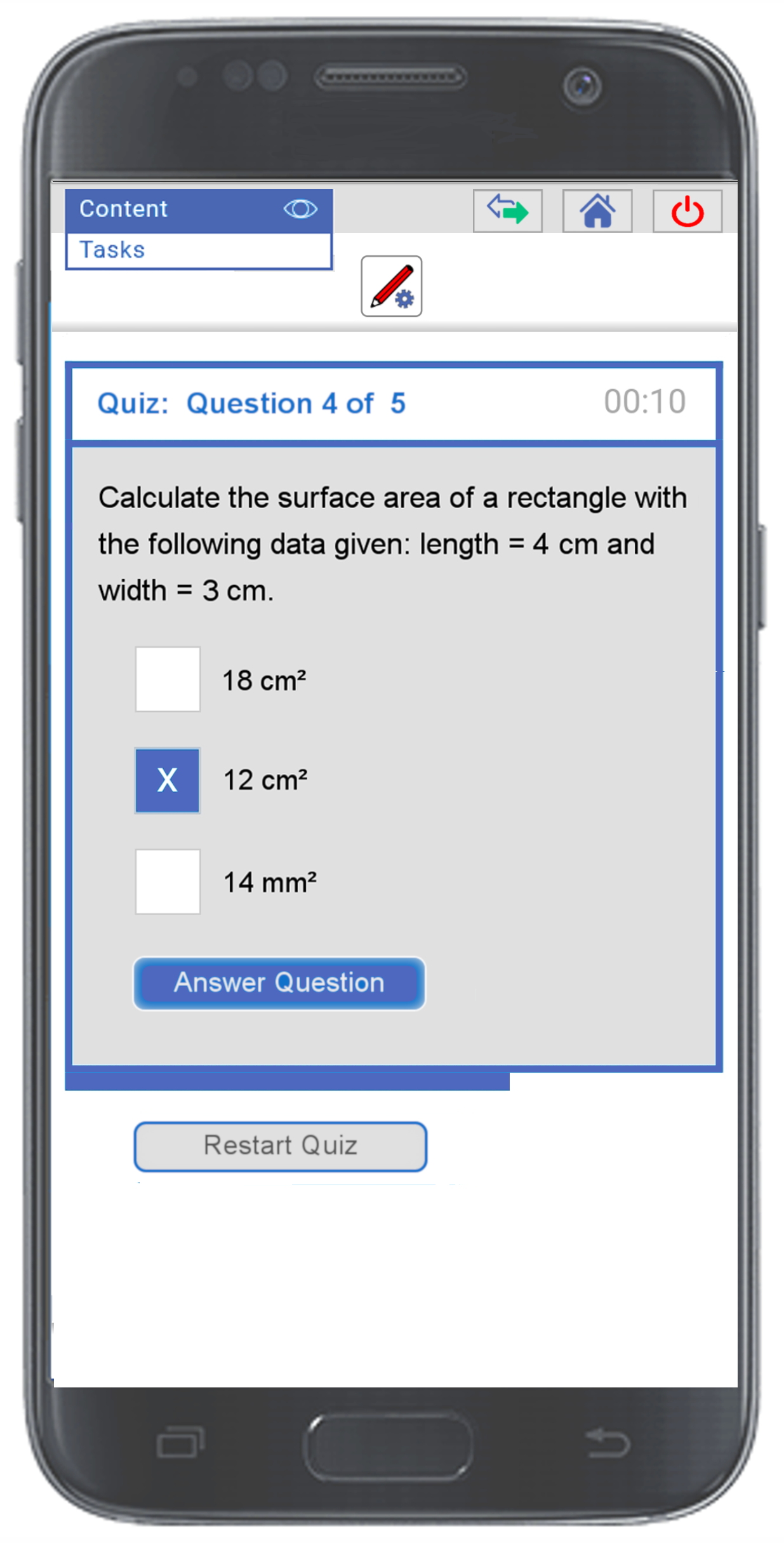Select the 18 cm² answer checkbox
The width and height of the screenshot is (784, 1543).
168,679
